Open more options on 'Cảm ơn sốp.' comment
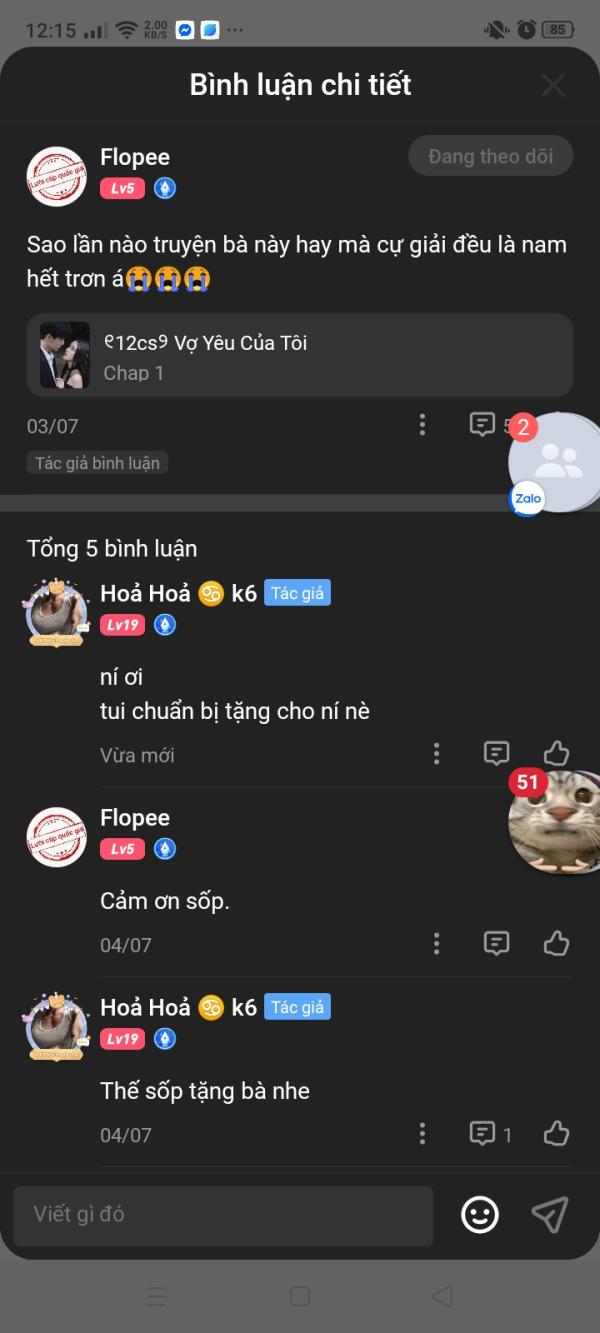The height and width of the screenshot is (1333, 600). coord(436,943)
